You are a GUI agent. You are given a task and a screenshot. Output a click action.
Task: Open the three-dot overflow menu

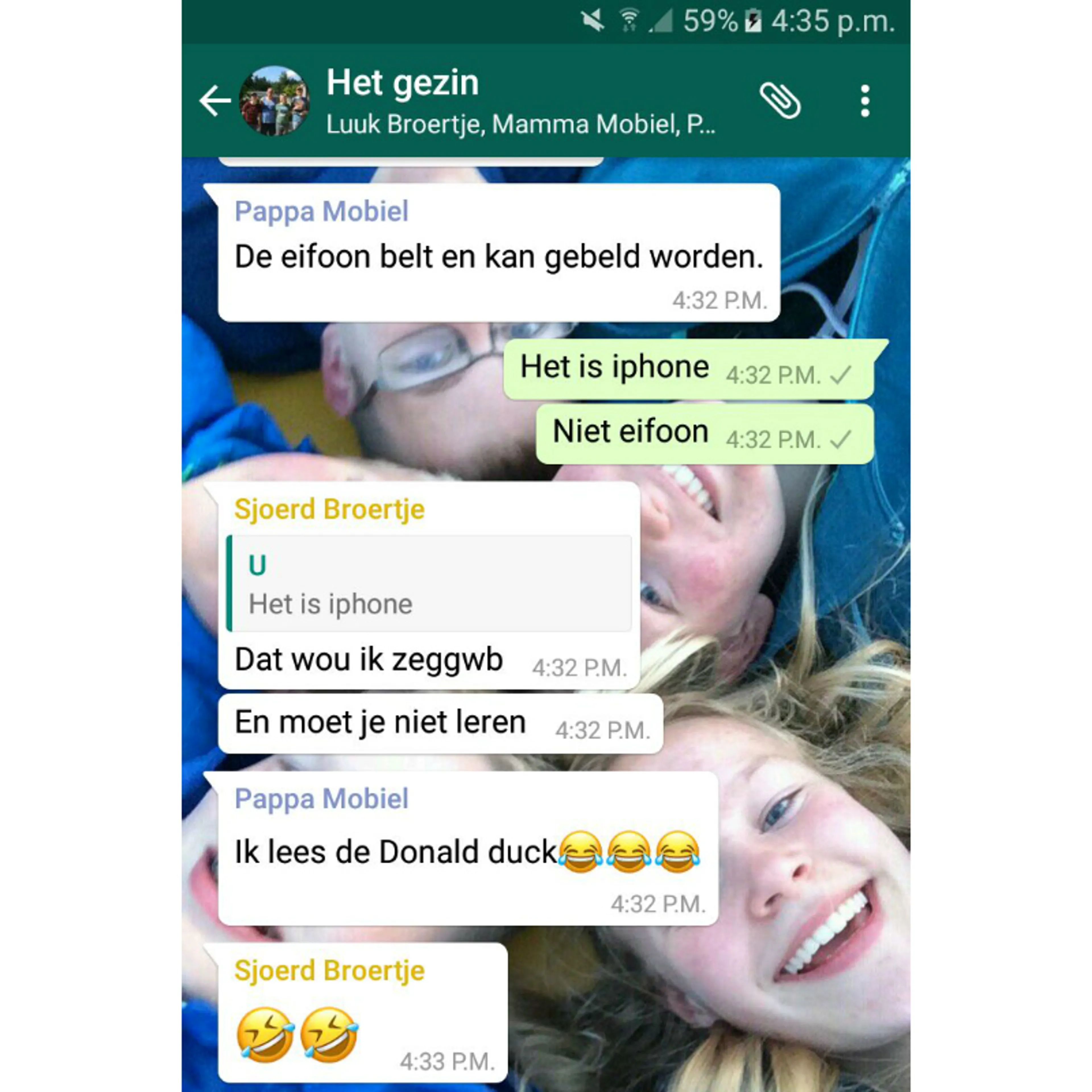click(x=864, y=101)
